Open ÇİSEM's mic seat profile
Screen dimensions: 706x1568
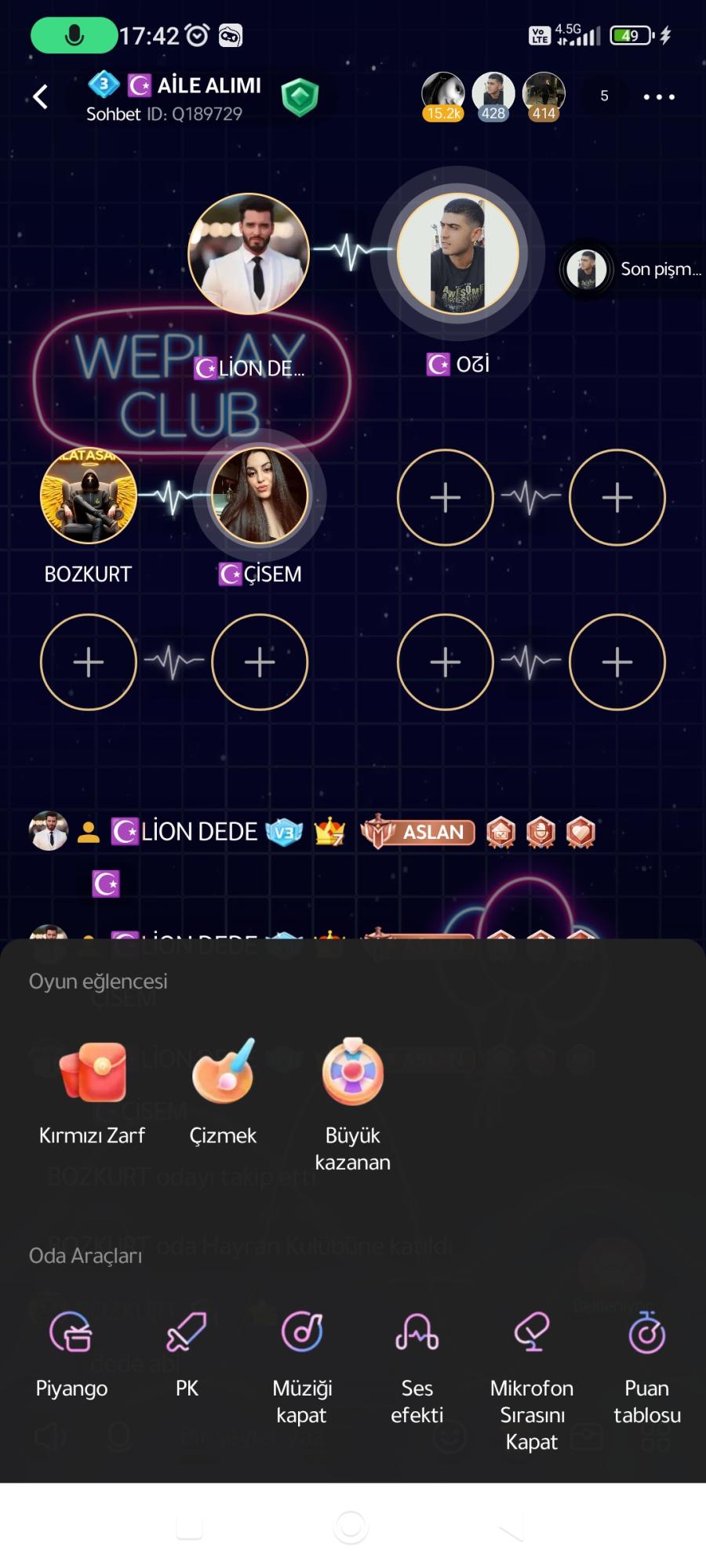click(260, 496)
